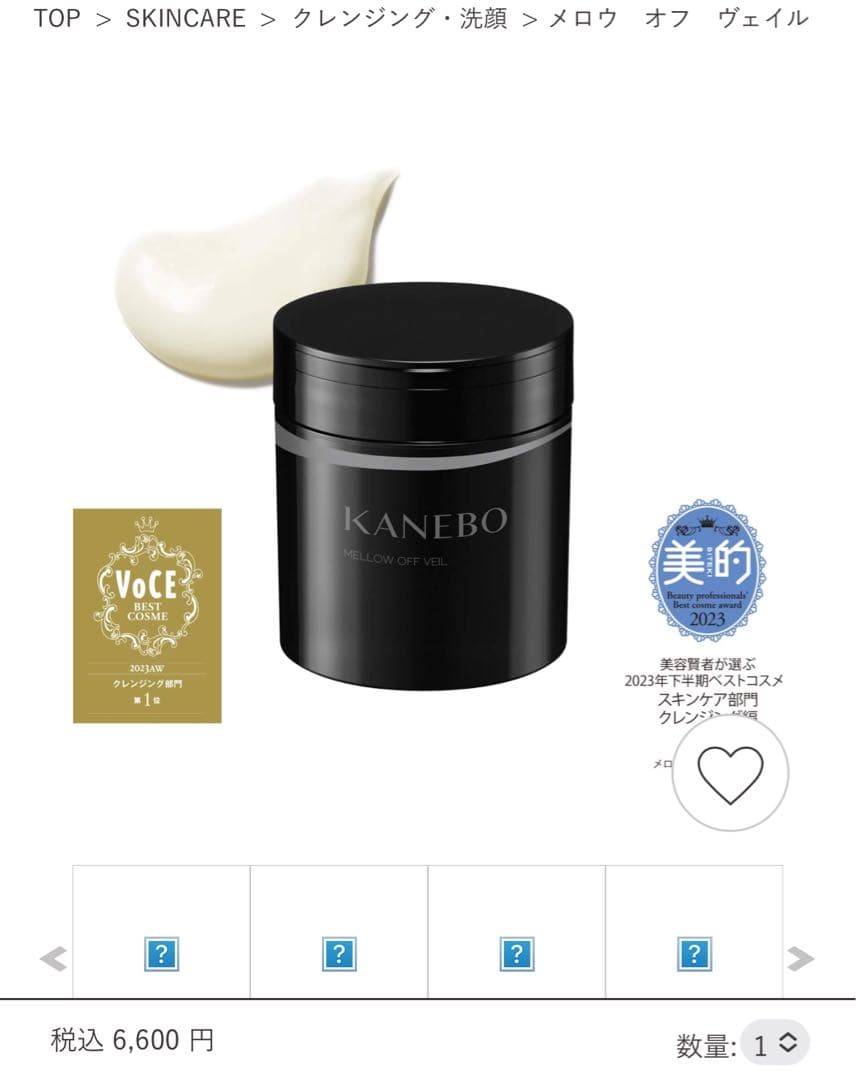The image size is (856, 1080).
Task: Open the 数量 quantity dropdown
Action: (x=775, y=1045)
